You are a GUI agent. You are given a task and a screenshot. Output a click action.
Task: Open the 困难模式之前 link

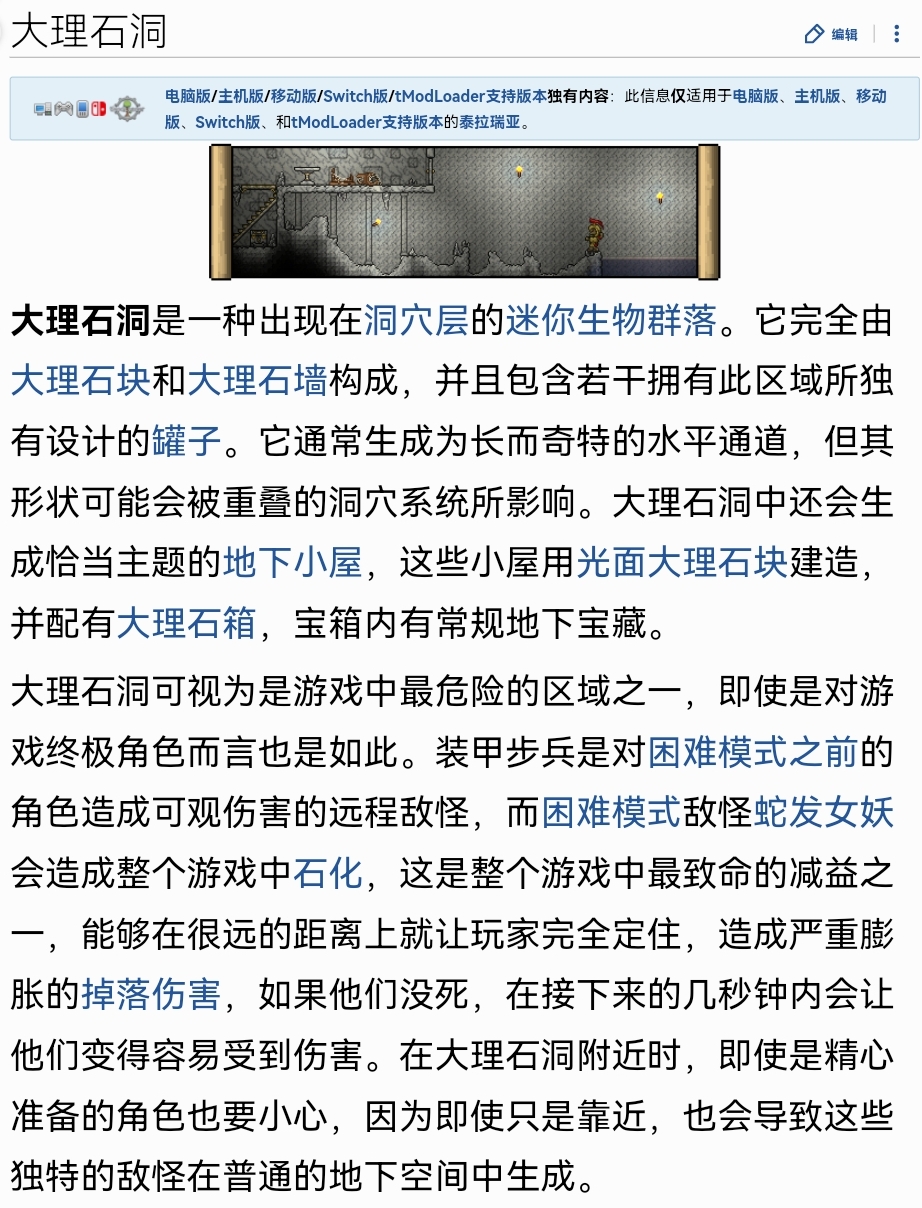point(752,752)
